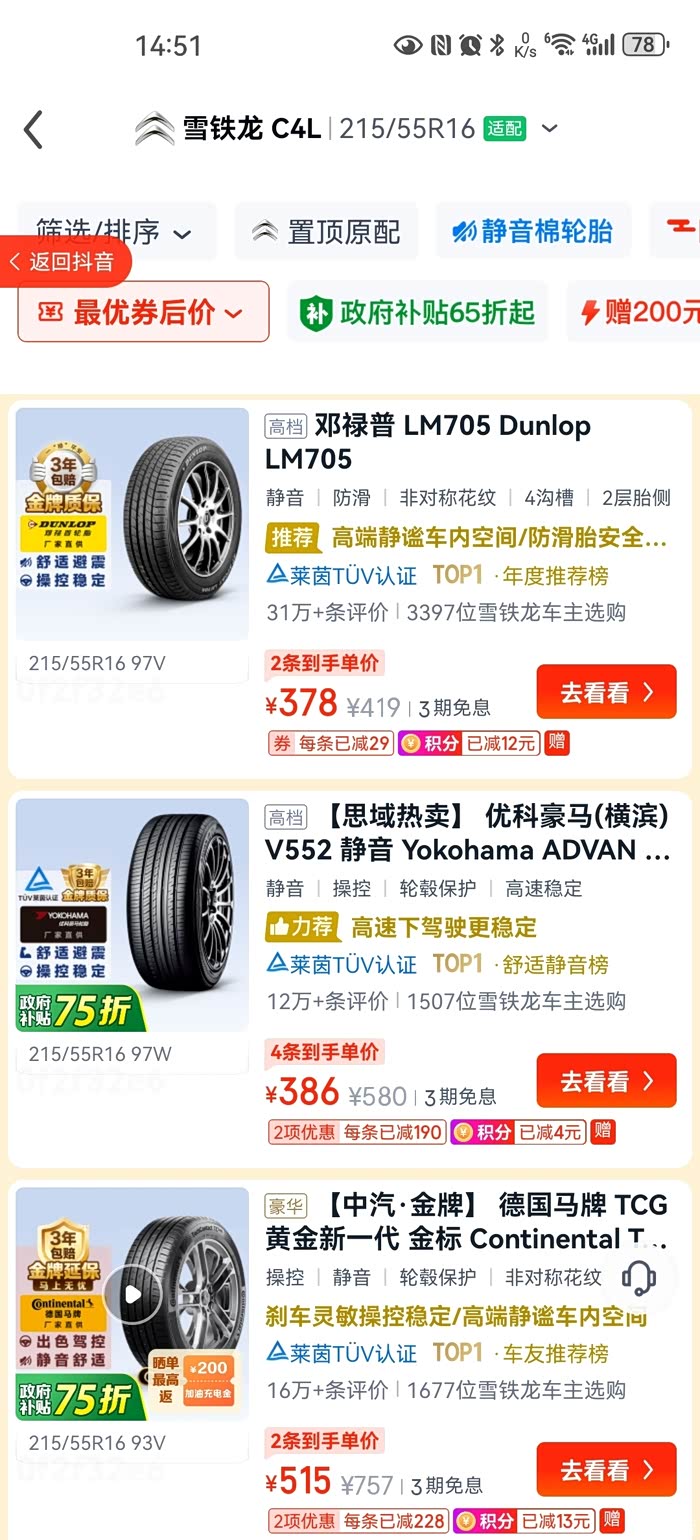
Task: Tap 去看看 for the Continental tire
Action: pyautogui.click(x=606, y=1470)
